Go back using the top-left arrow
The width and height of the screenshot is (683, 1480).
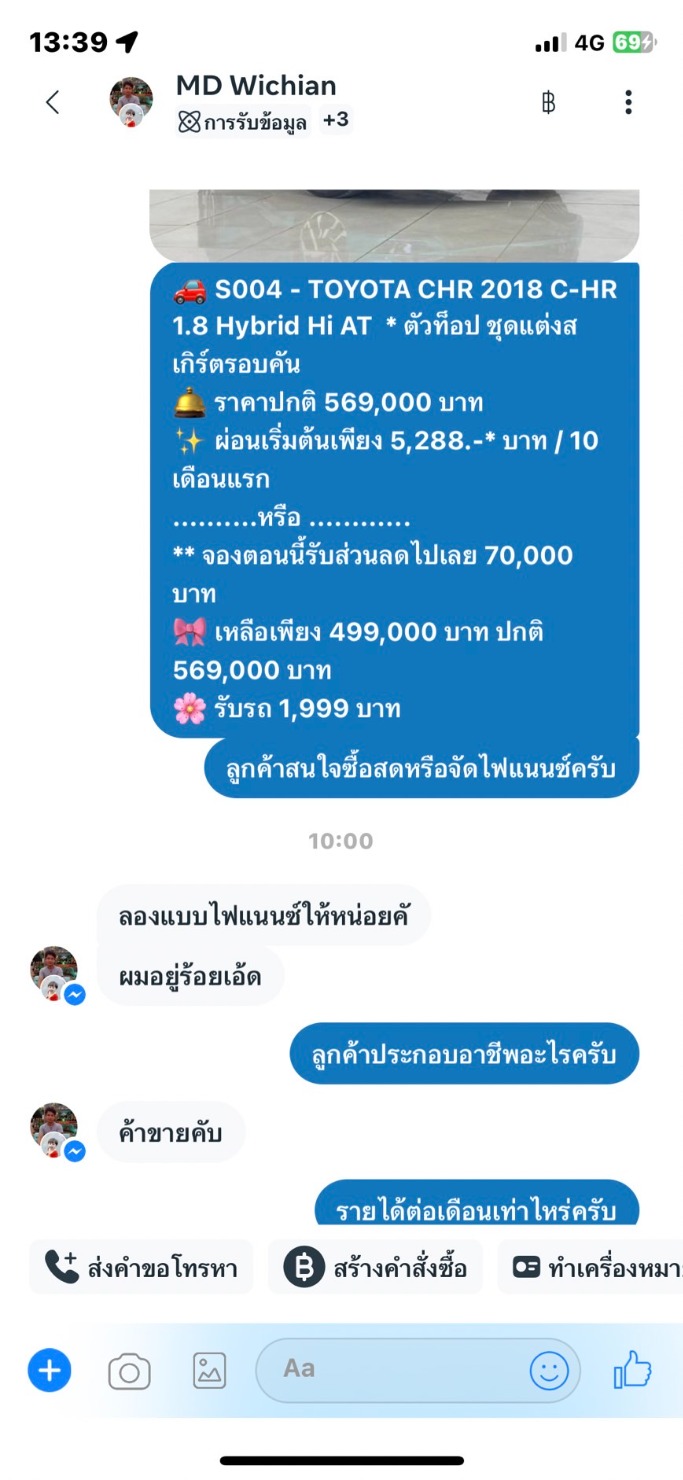(x=52, y=102)
